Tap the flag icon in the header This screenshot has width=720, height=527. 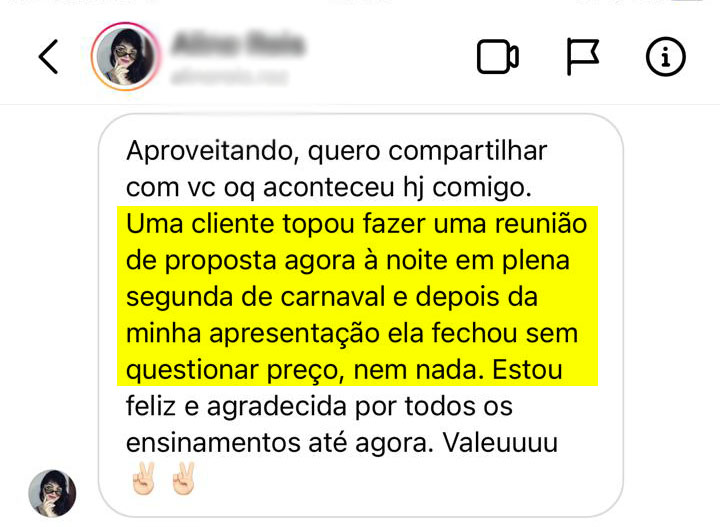pyautogui.click(x=583, y=57)
